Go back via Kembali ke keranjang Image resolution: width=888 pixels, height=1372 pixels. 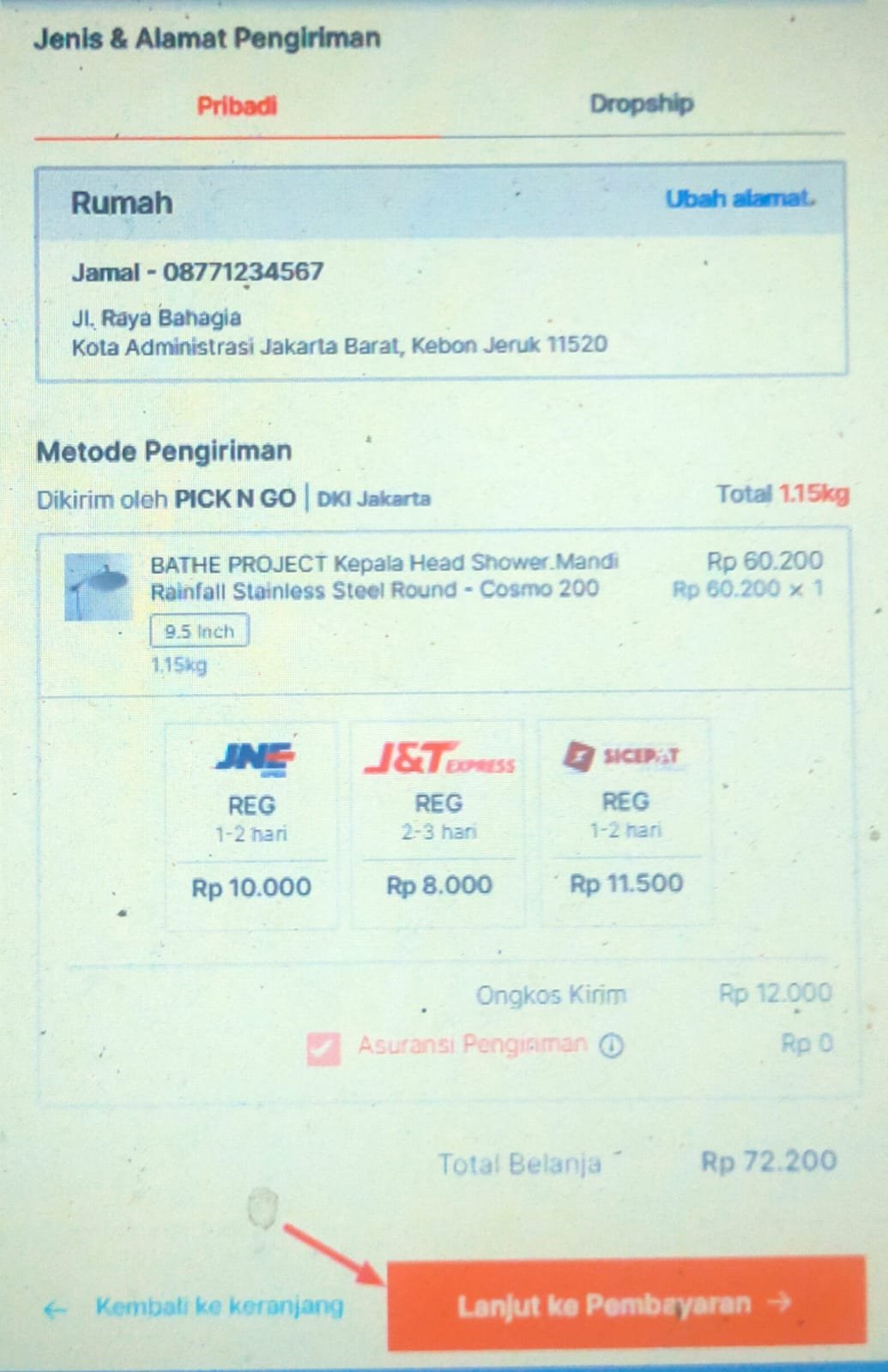click(x=218, y=1307)
